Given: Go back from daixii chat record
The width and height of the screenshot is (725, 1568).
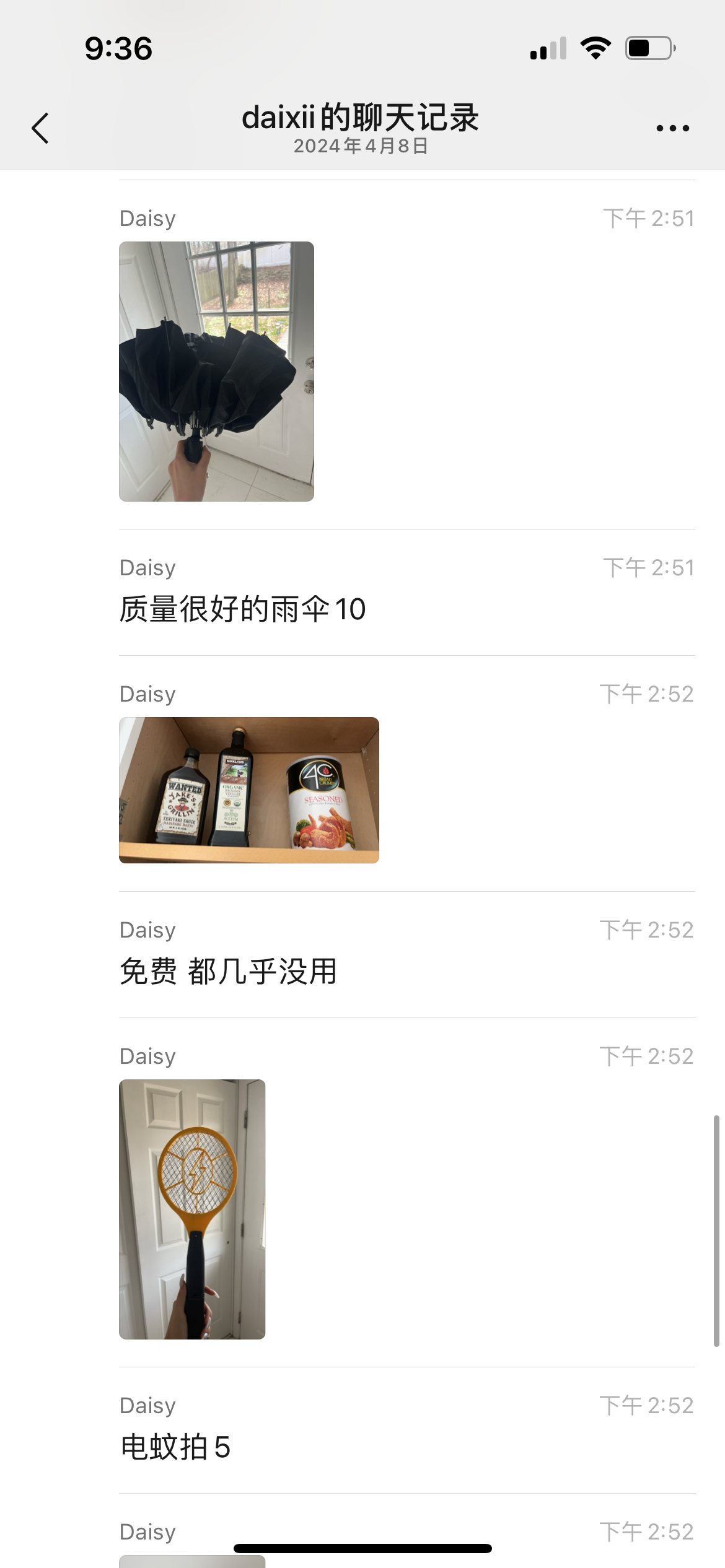Looking at the screenshot, I should (40, 128).
